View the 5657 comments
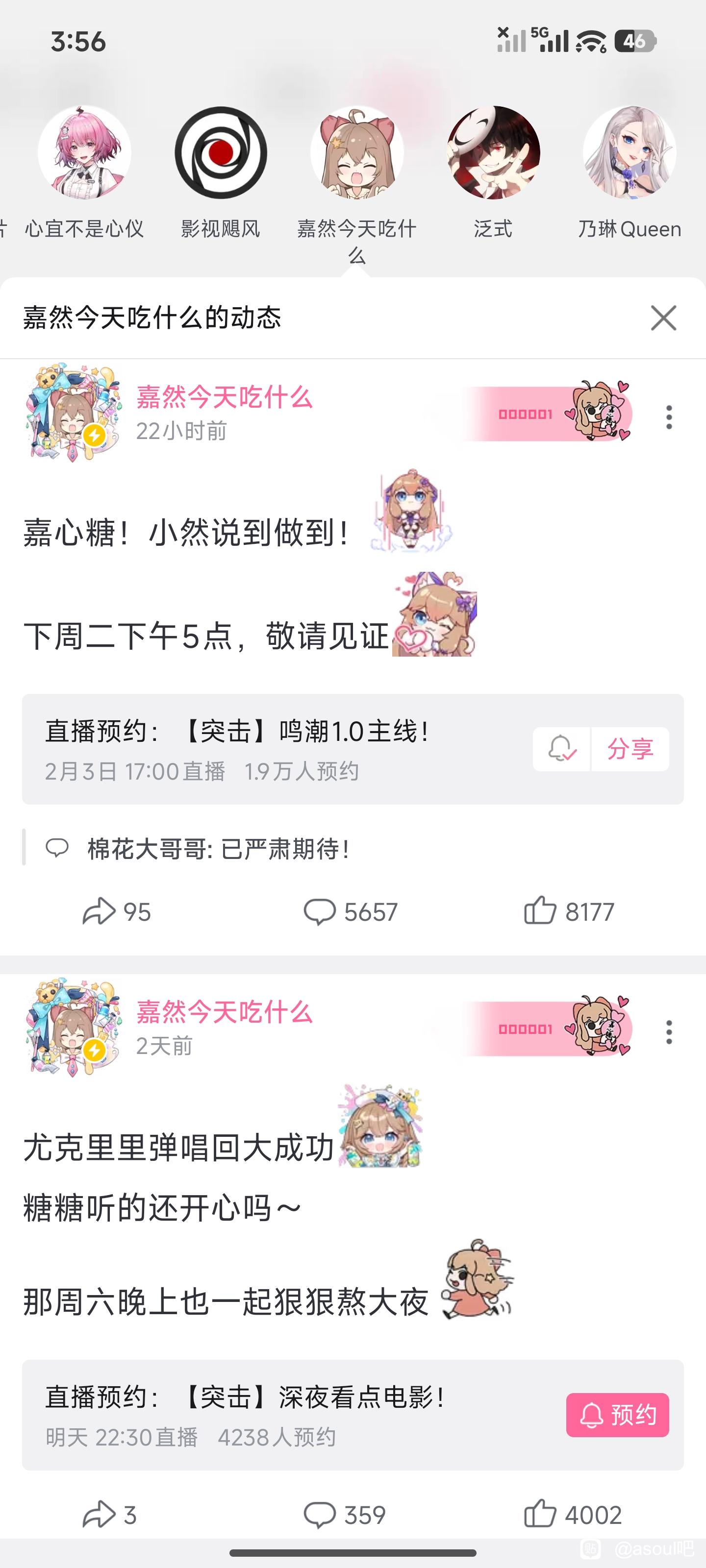706x1568 pixels. [350, 912]
